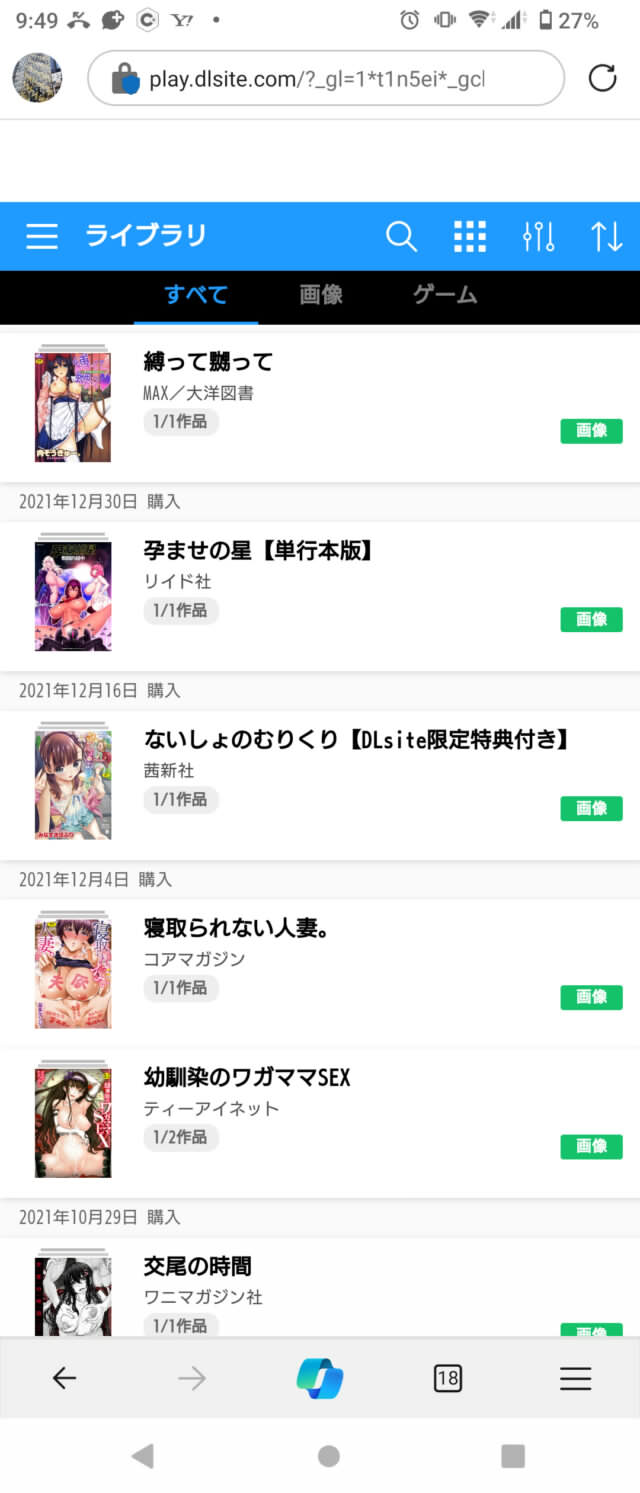Go back to the previous page

64,1379
